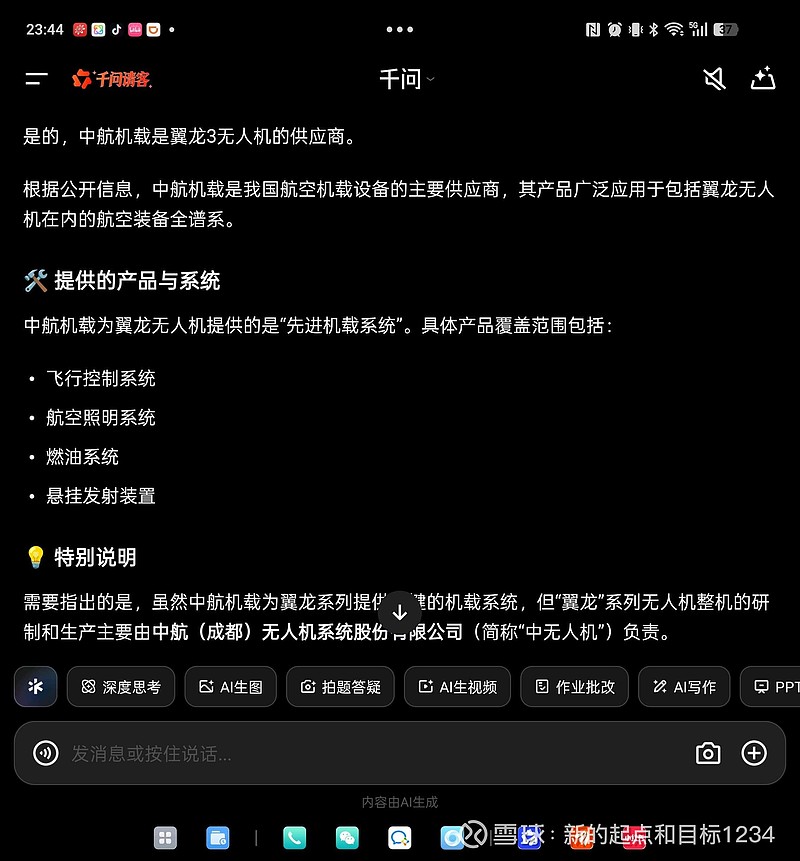The width and height of the screenshot is (800, 861).
Task: Unmute the speaker icon at top right
Action: (712, 79)
